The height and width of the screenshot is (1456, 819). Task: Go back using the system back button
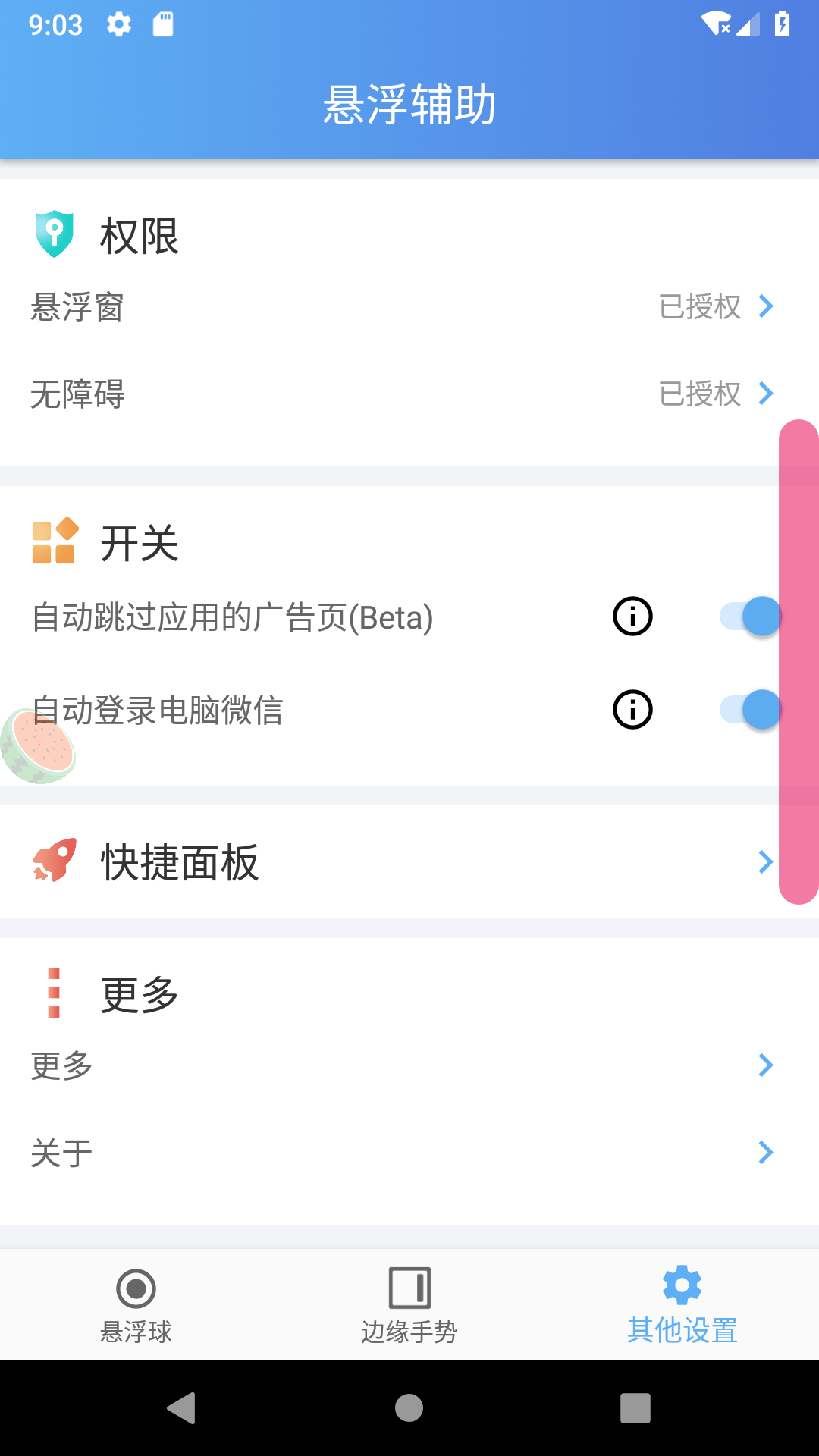(x=181, y=1408)
